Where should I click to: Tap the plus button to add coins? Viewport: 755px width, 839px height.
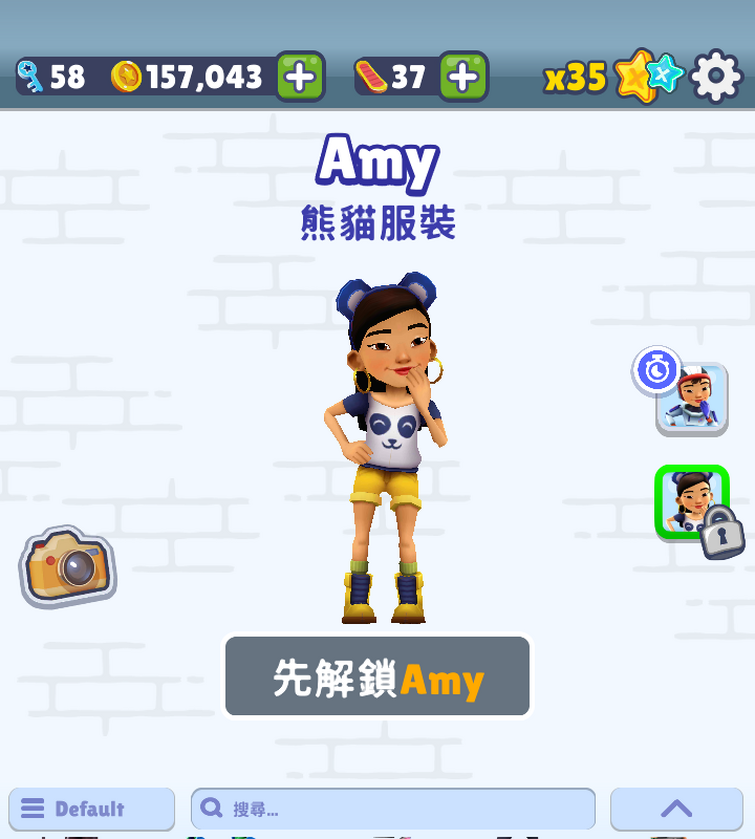(300, 77)
